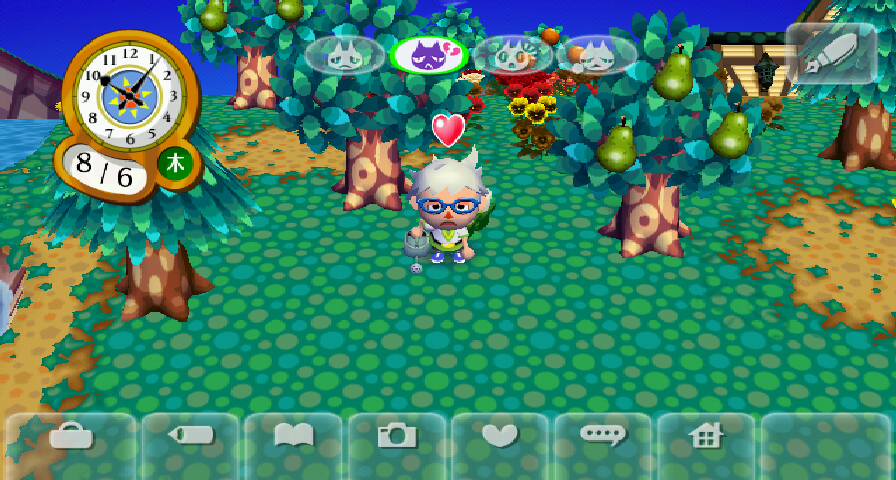Open the camera photo menu
Viewport: 896px width, 480px height.
[397, 436]
